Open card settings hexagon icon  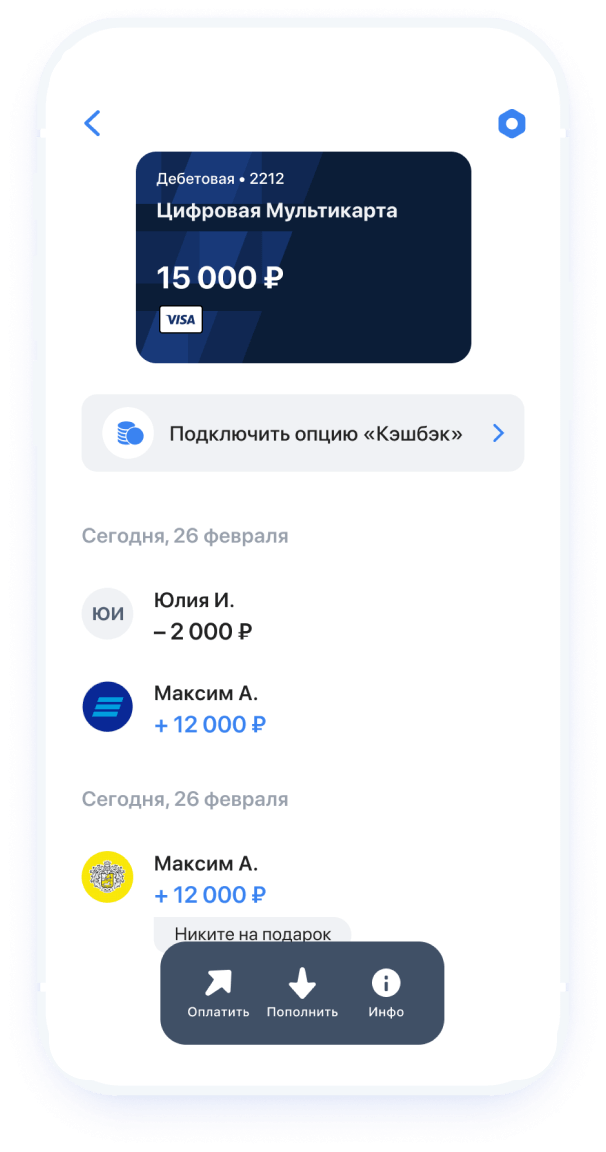[x=512, y=123]
